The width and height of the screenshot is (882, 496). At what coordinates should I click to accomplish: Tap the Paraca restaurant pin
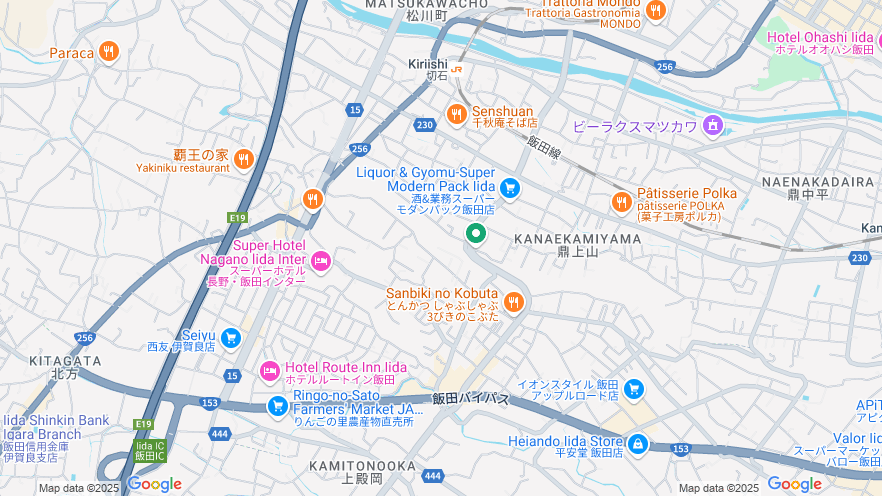point(109,51)
